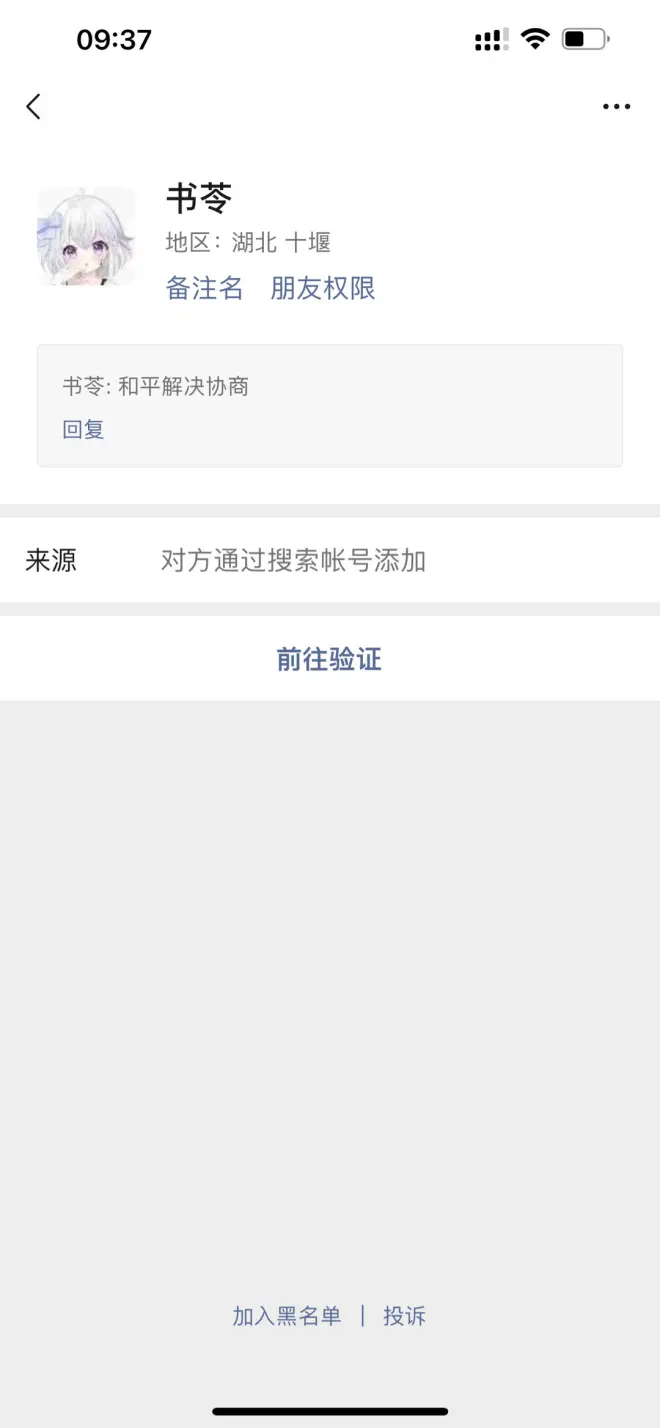View 书苓's profile avatar
The height and width of the screenshot is (1428, 660).
point(86,236)
